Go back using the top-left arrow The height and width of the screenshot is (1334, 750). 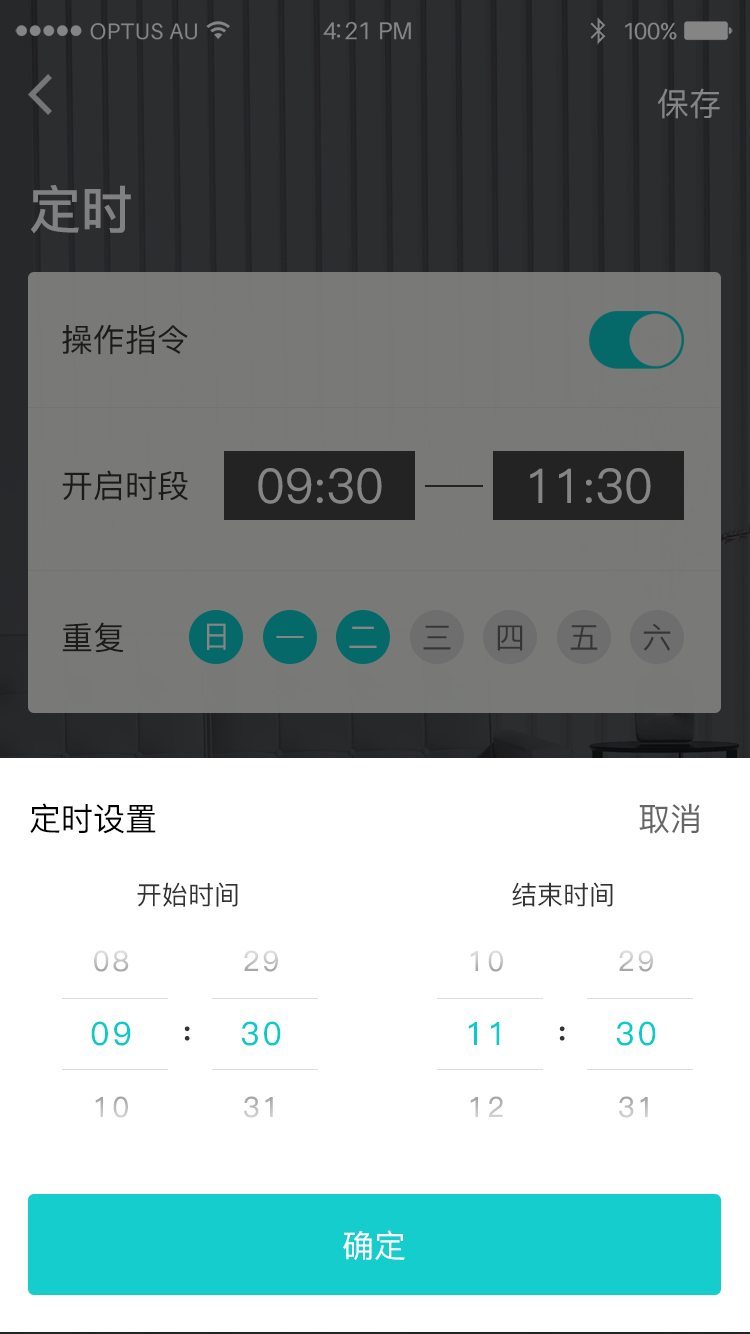41,96
